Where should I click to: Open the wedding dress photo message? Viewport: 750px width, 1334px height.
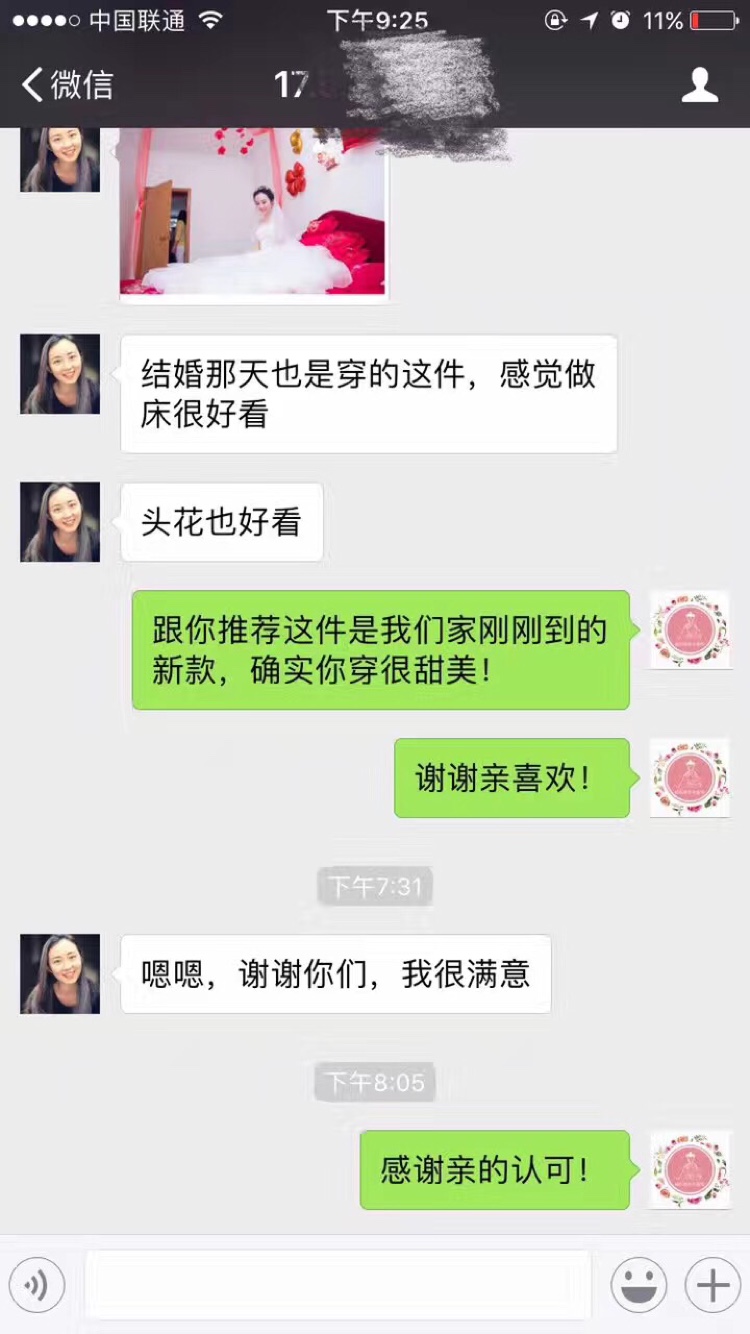click(253, 212)
